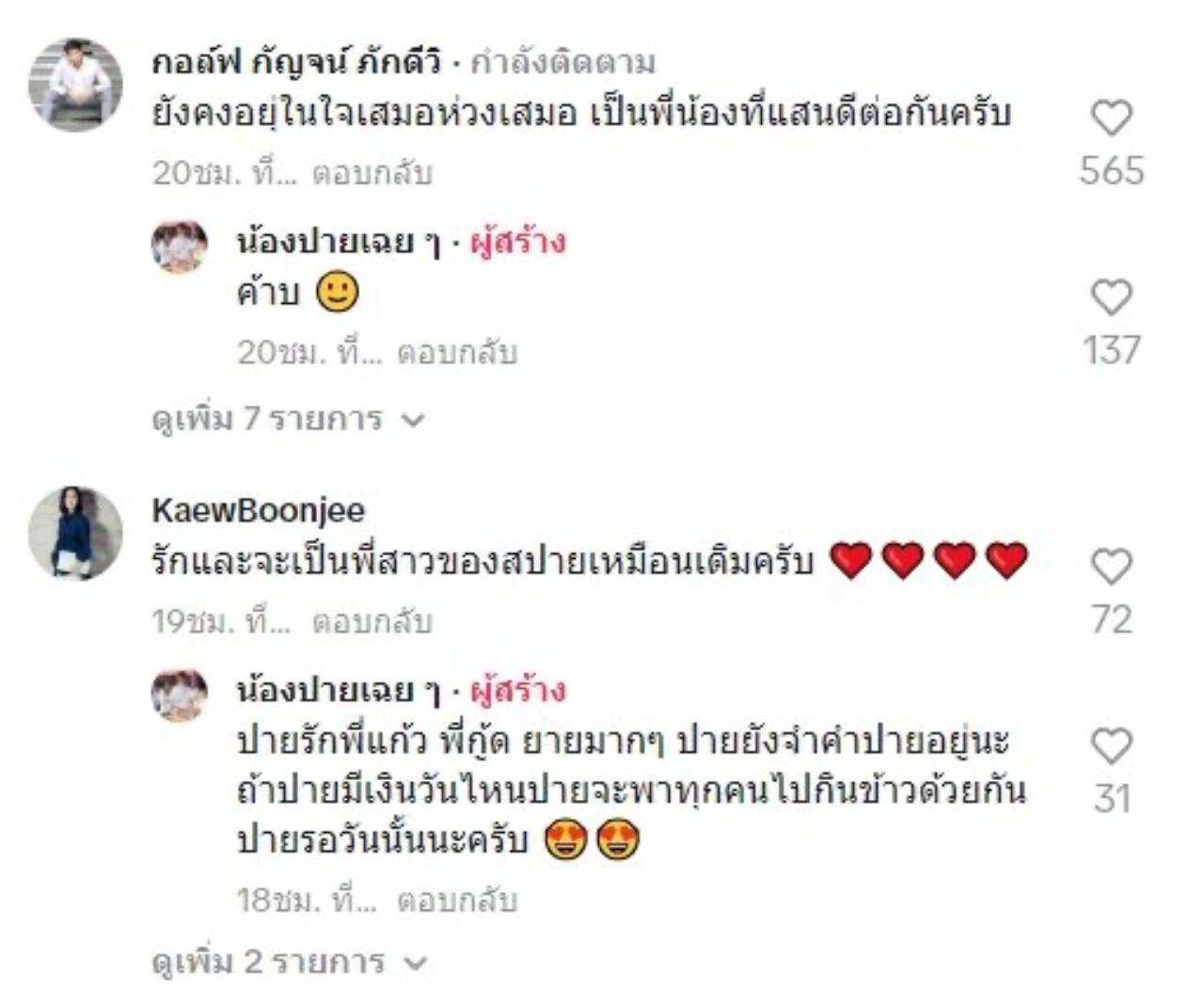Like KaewBoonjee's comment
This screenshot has width=1204, height=1006.
1111,567
